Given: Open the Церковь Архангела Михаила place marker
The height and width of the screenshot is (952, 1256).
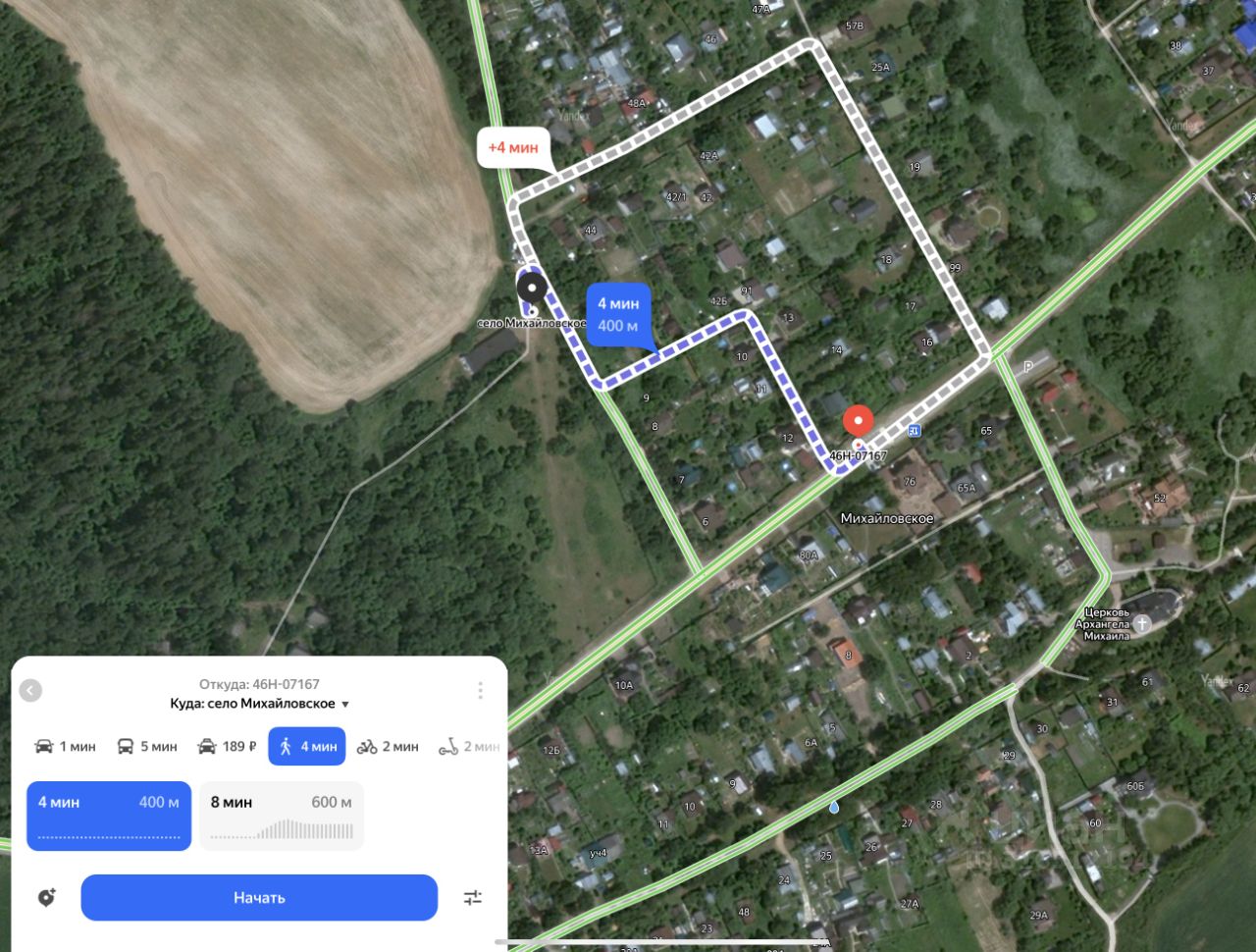Looking at the screenshot, I should pos(1141,623).
